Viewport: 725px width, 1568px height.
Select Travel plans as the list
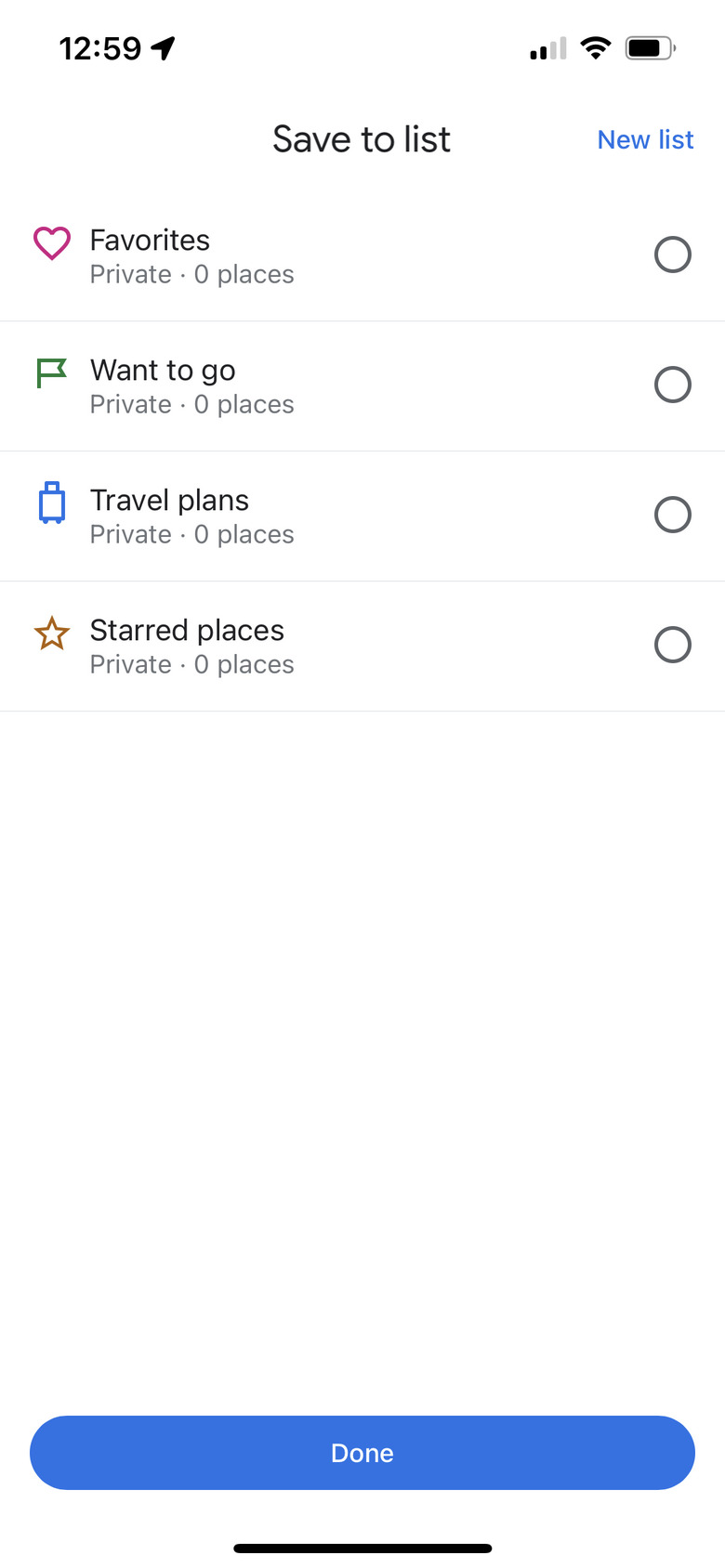click(x=362, y=516)
